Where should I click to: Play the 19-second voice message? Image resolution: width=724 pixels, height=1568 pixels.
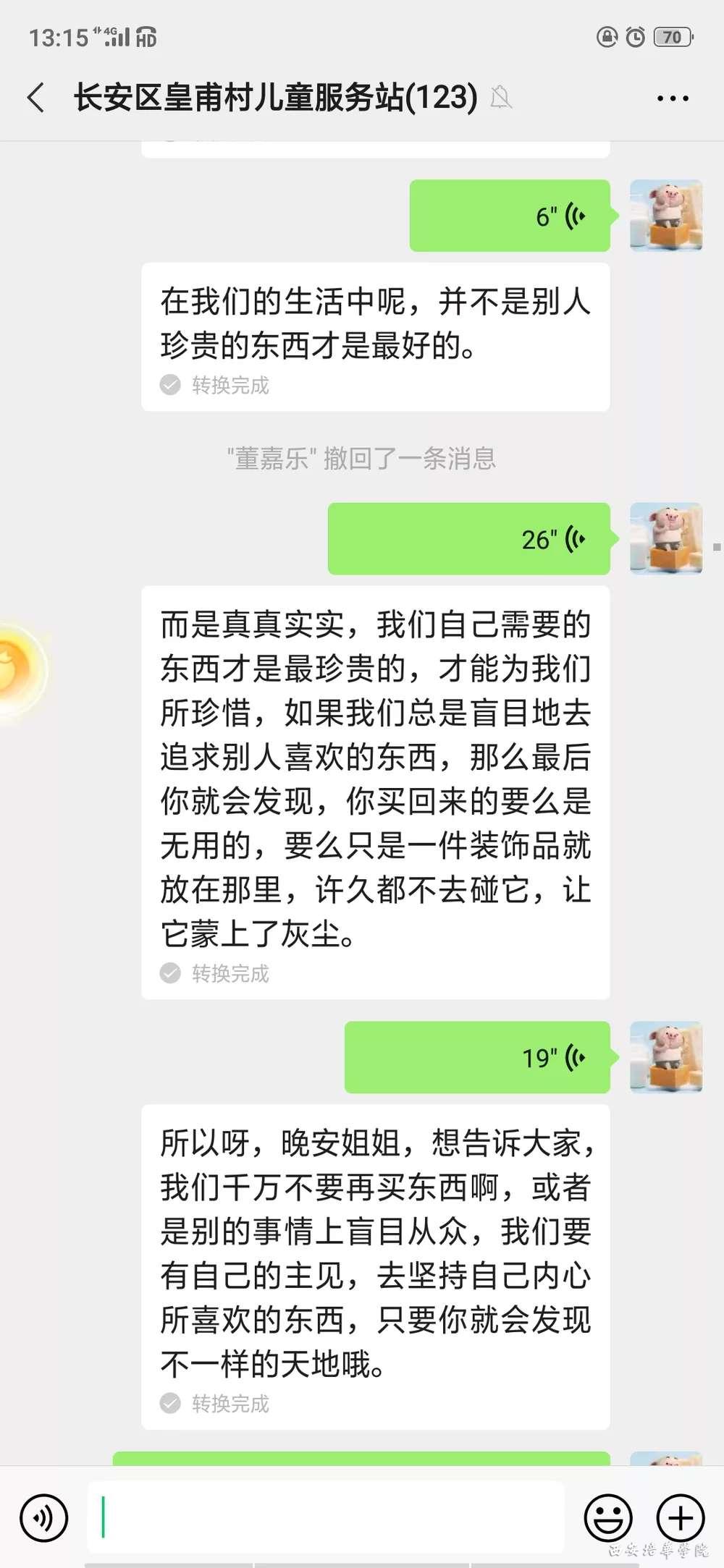(477, 1057)
